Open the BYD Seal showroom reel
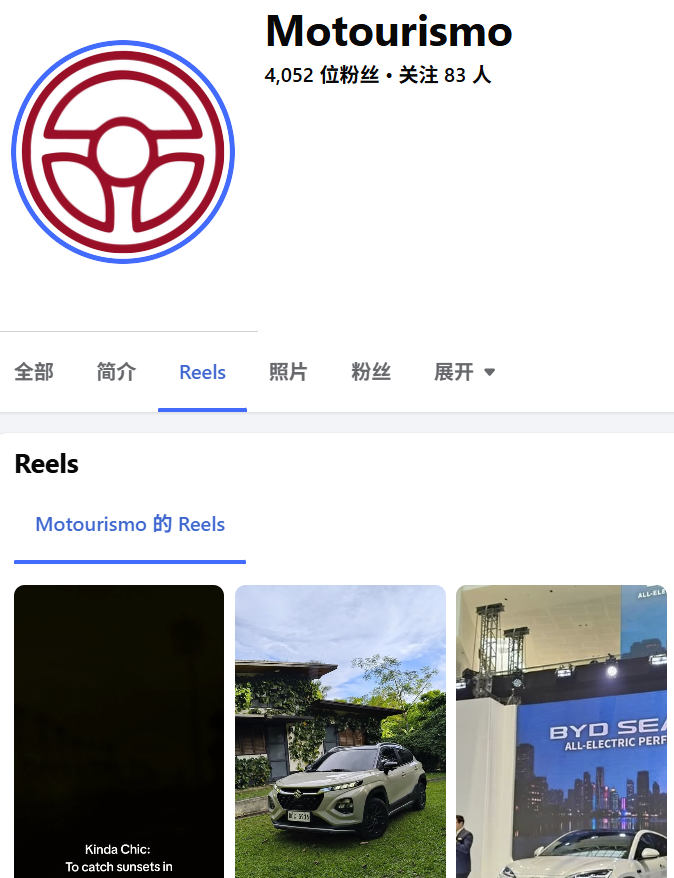674x878 pixels. coord(561,731)
